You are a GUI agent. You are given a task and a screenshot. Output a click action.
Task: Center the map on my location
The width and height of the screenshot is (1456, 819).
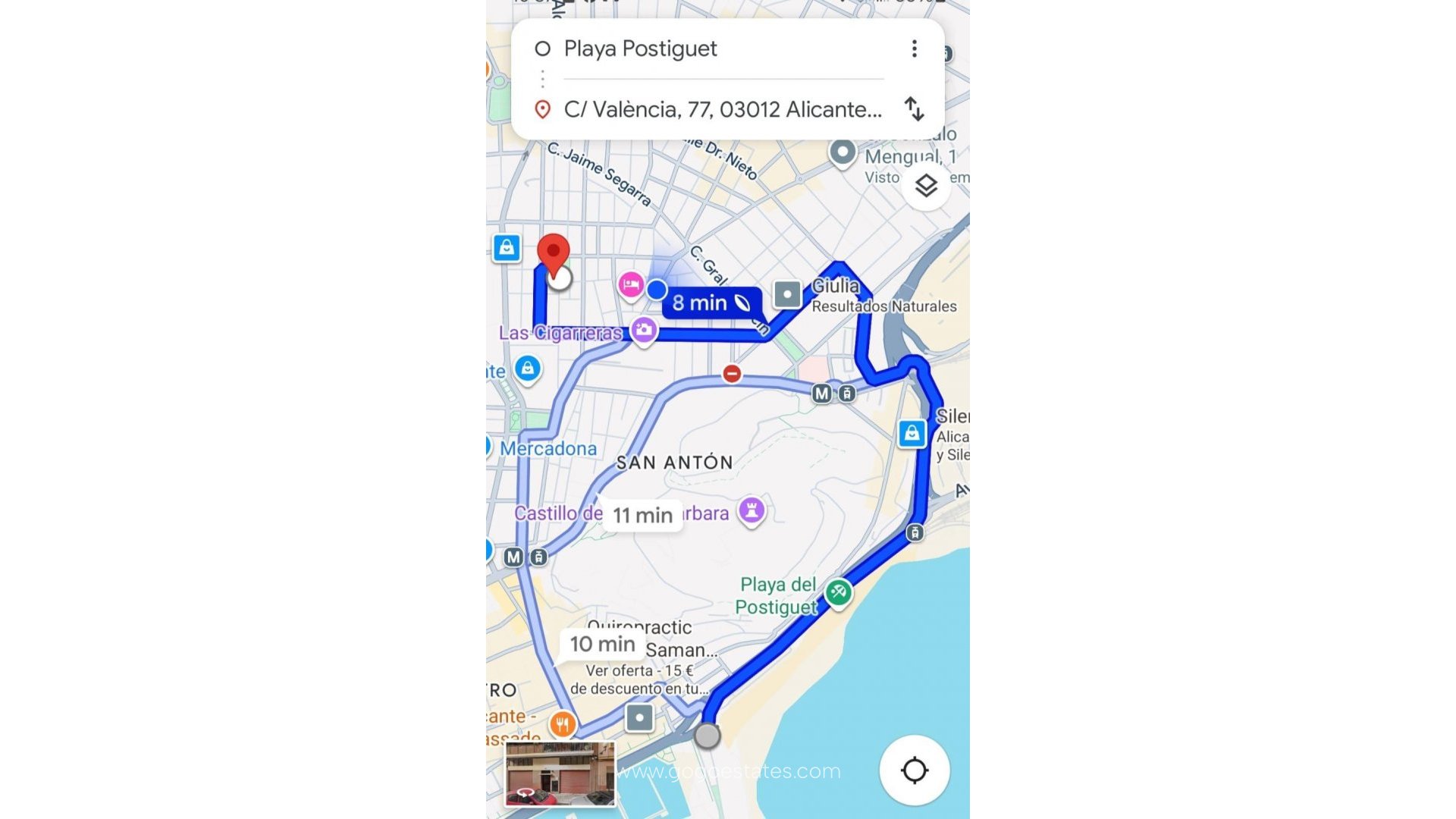pos(914,770)
